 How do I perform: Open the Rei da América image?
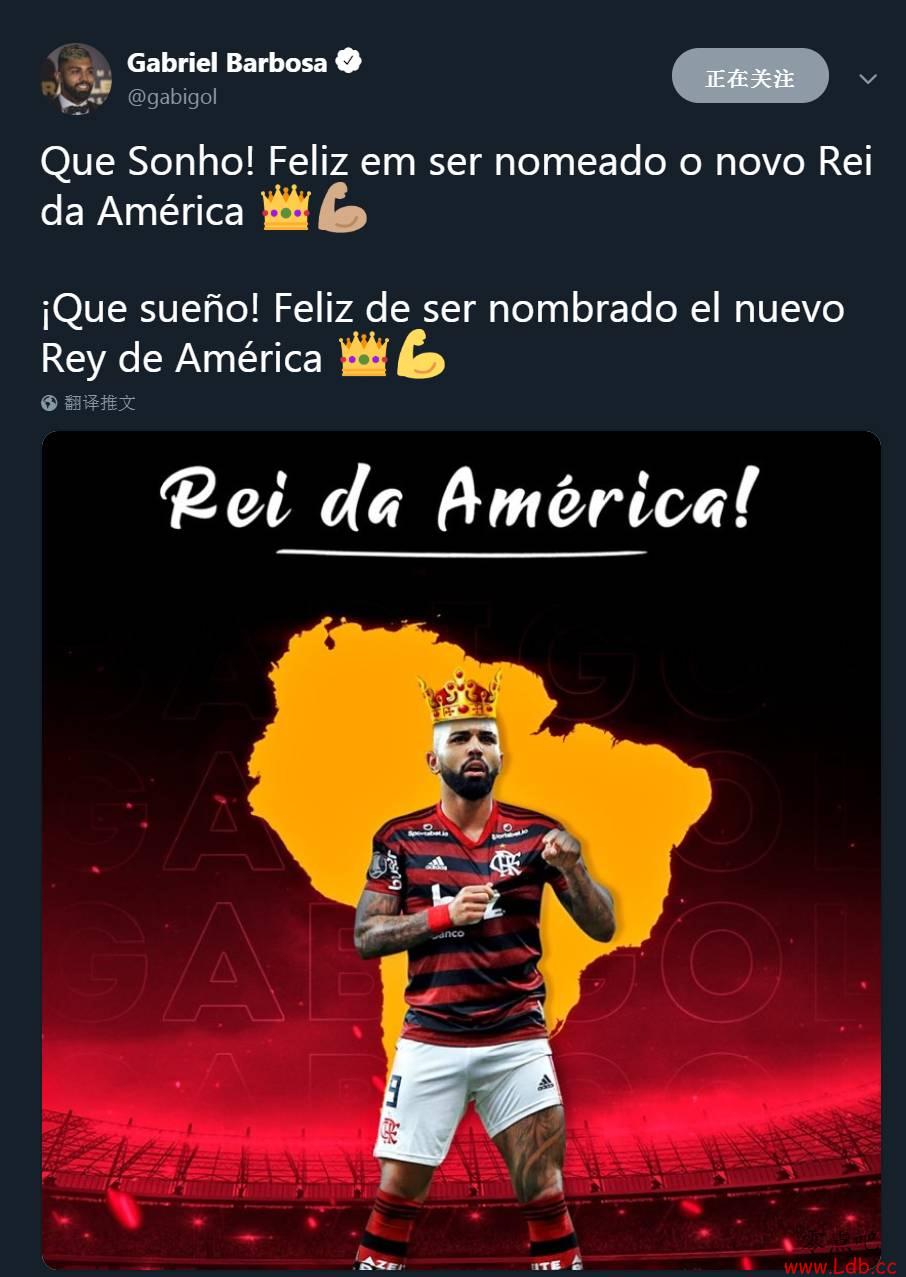pyautogui.click(x=461, y=850)
